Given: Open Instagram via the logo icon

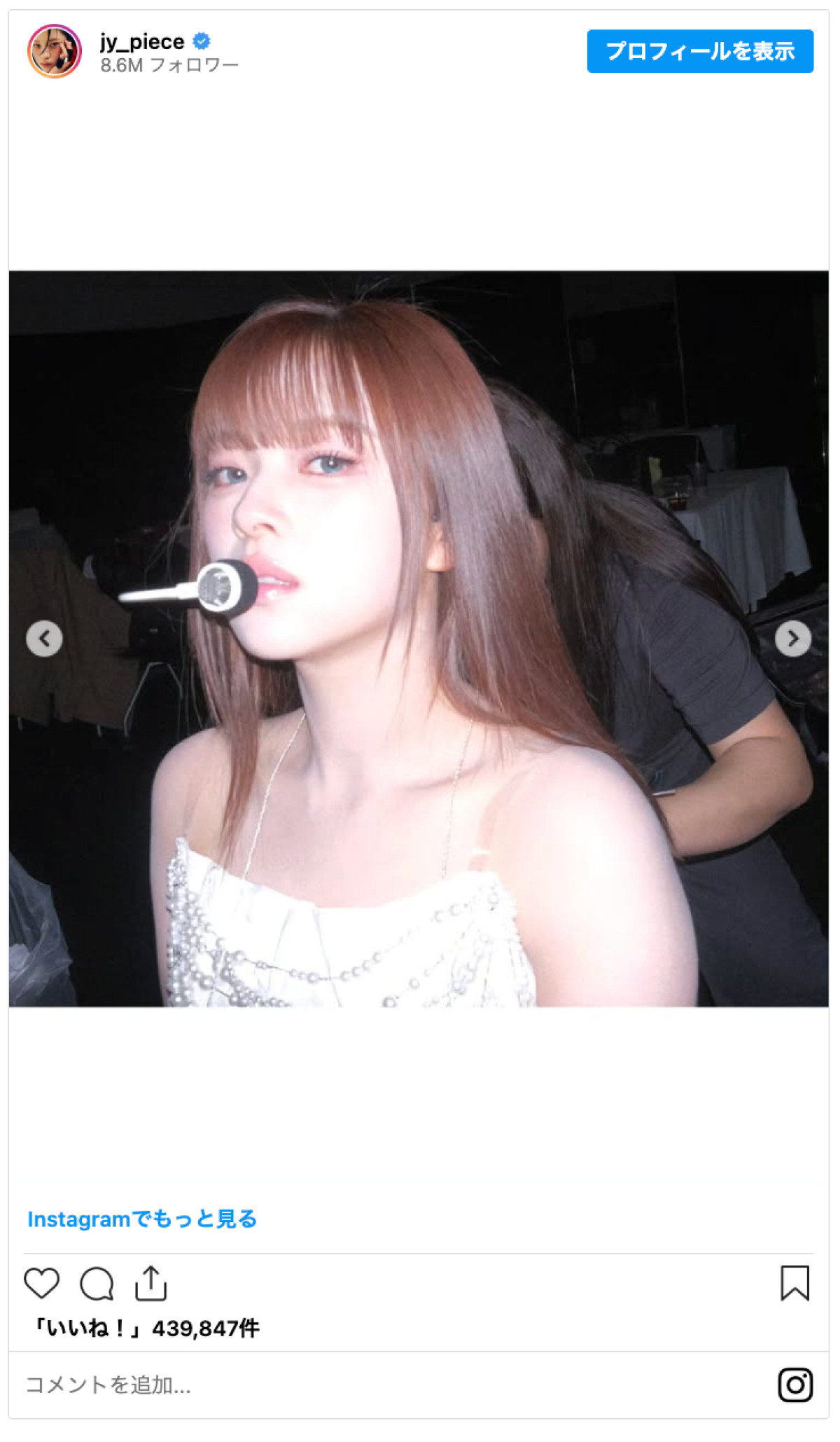Looking at the screenshot, I should (795, 1385).
